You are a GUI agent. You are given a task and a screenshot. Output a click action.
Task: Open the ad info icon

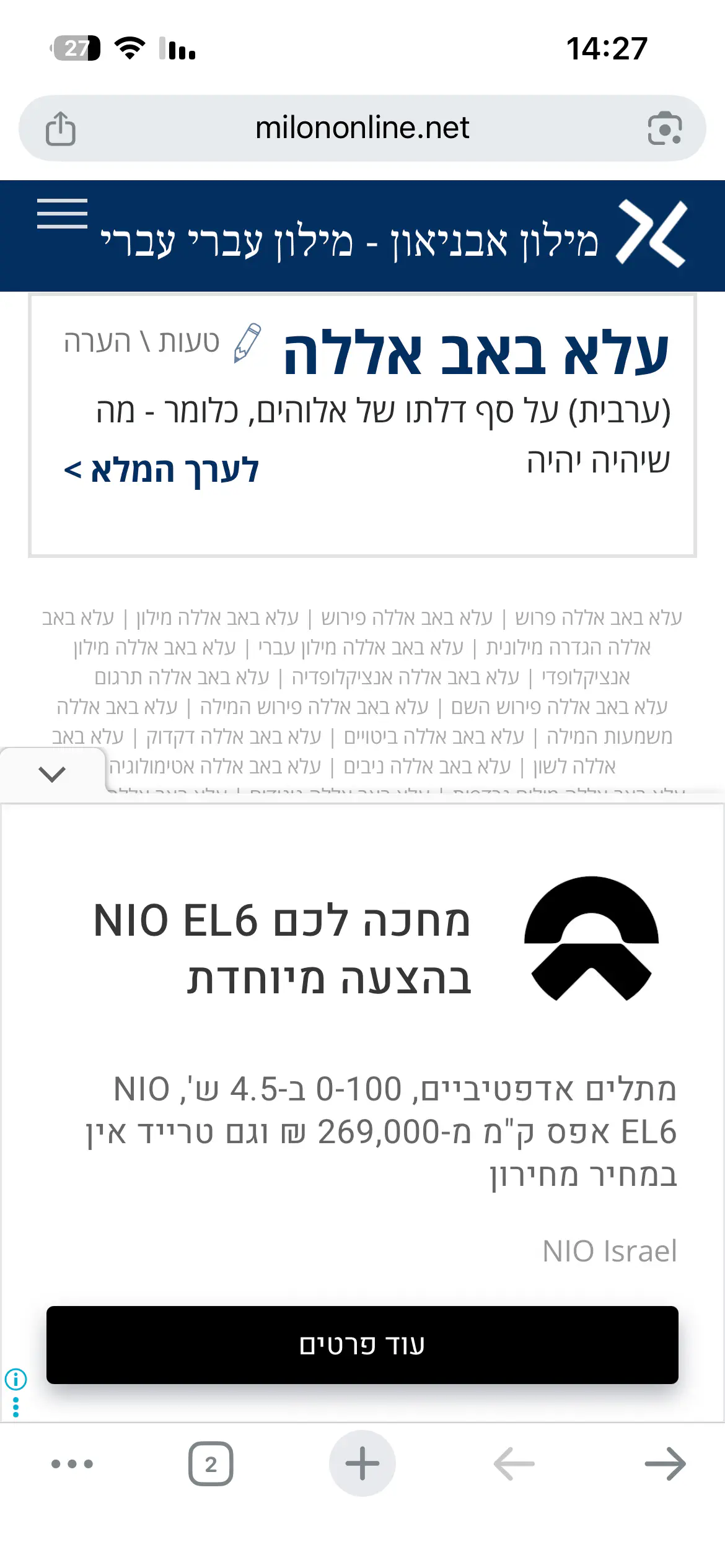[x=15, y=1379]
